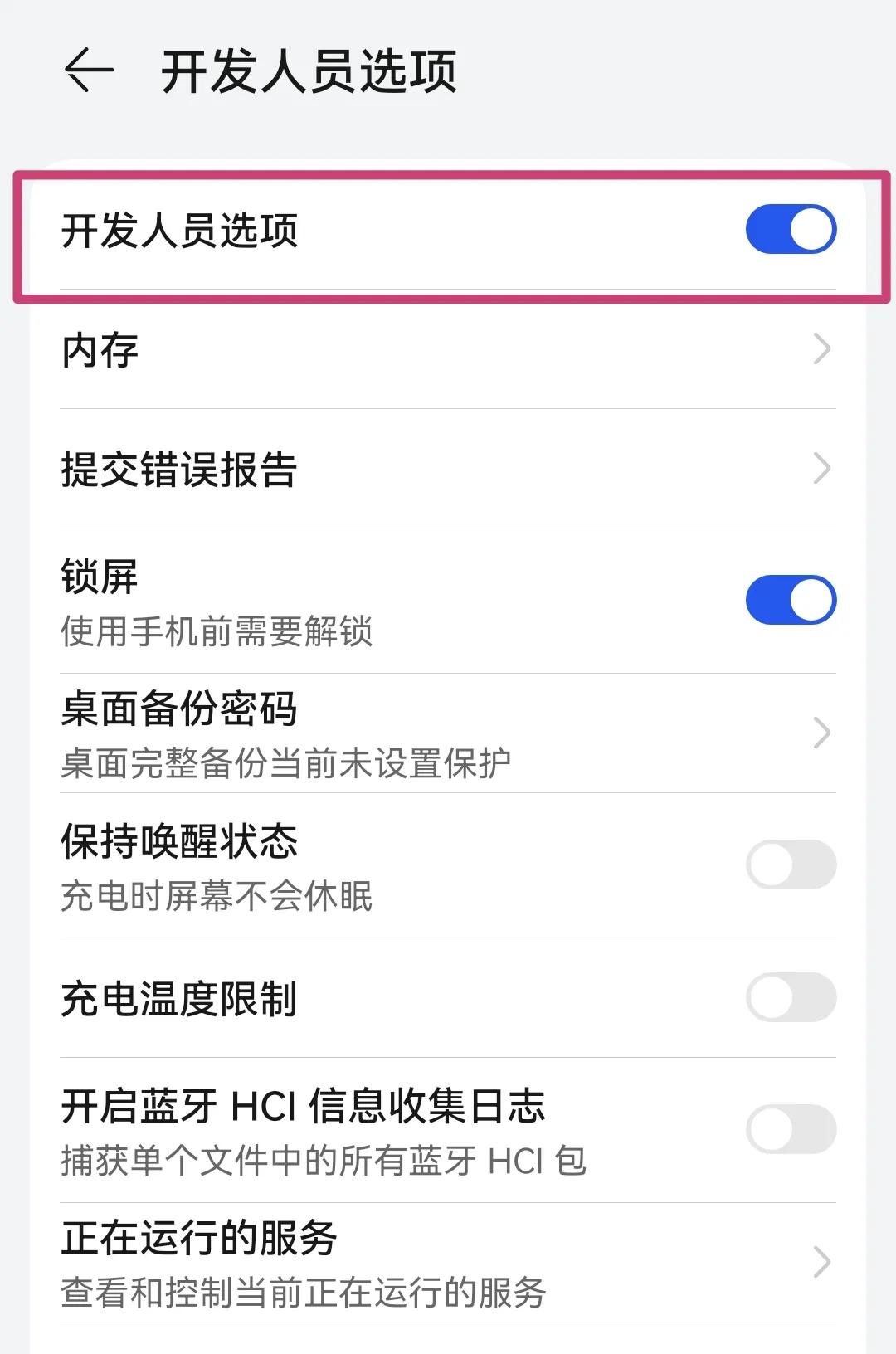Turn off the 锁屏 toggle

click(790, 598)
